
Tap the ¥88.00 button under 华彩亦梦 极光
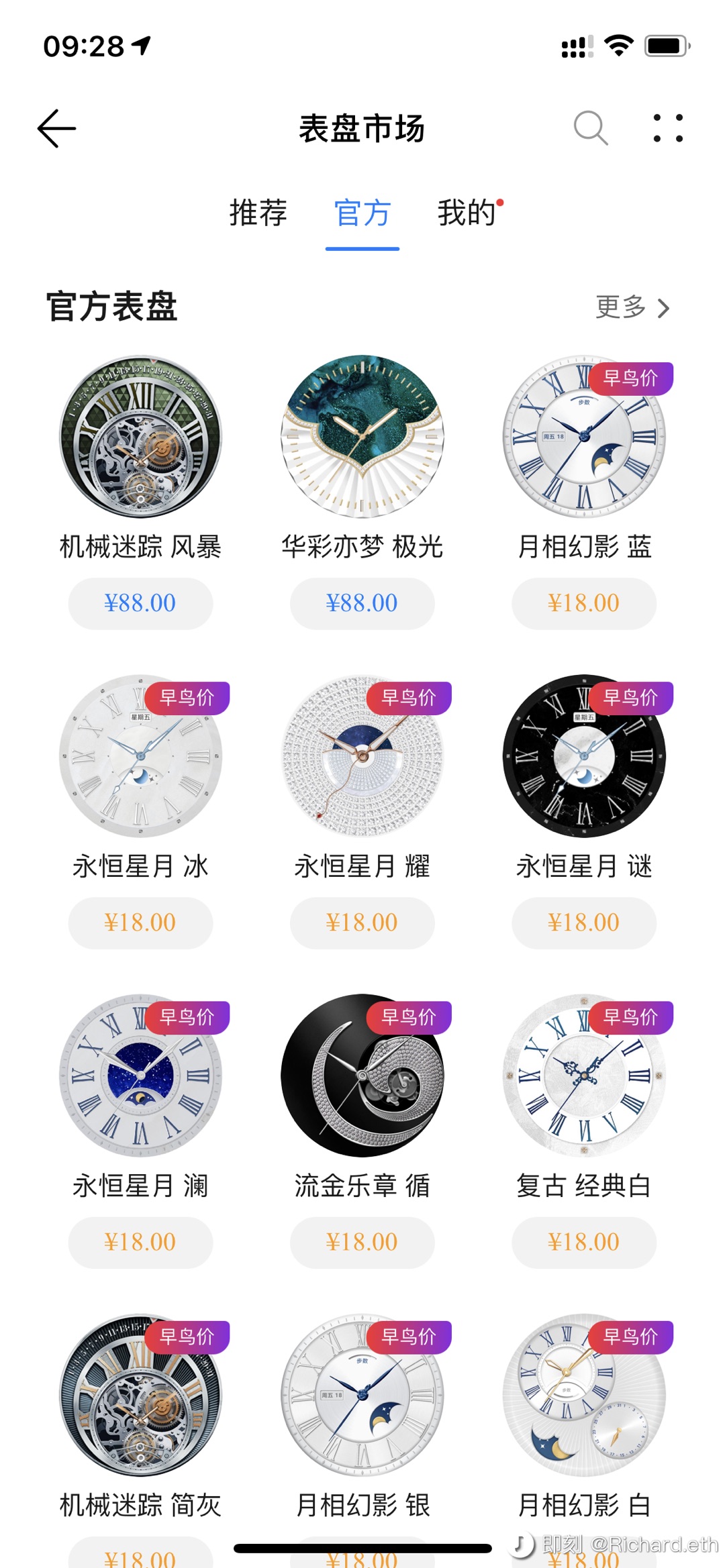pos(362,603)
